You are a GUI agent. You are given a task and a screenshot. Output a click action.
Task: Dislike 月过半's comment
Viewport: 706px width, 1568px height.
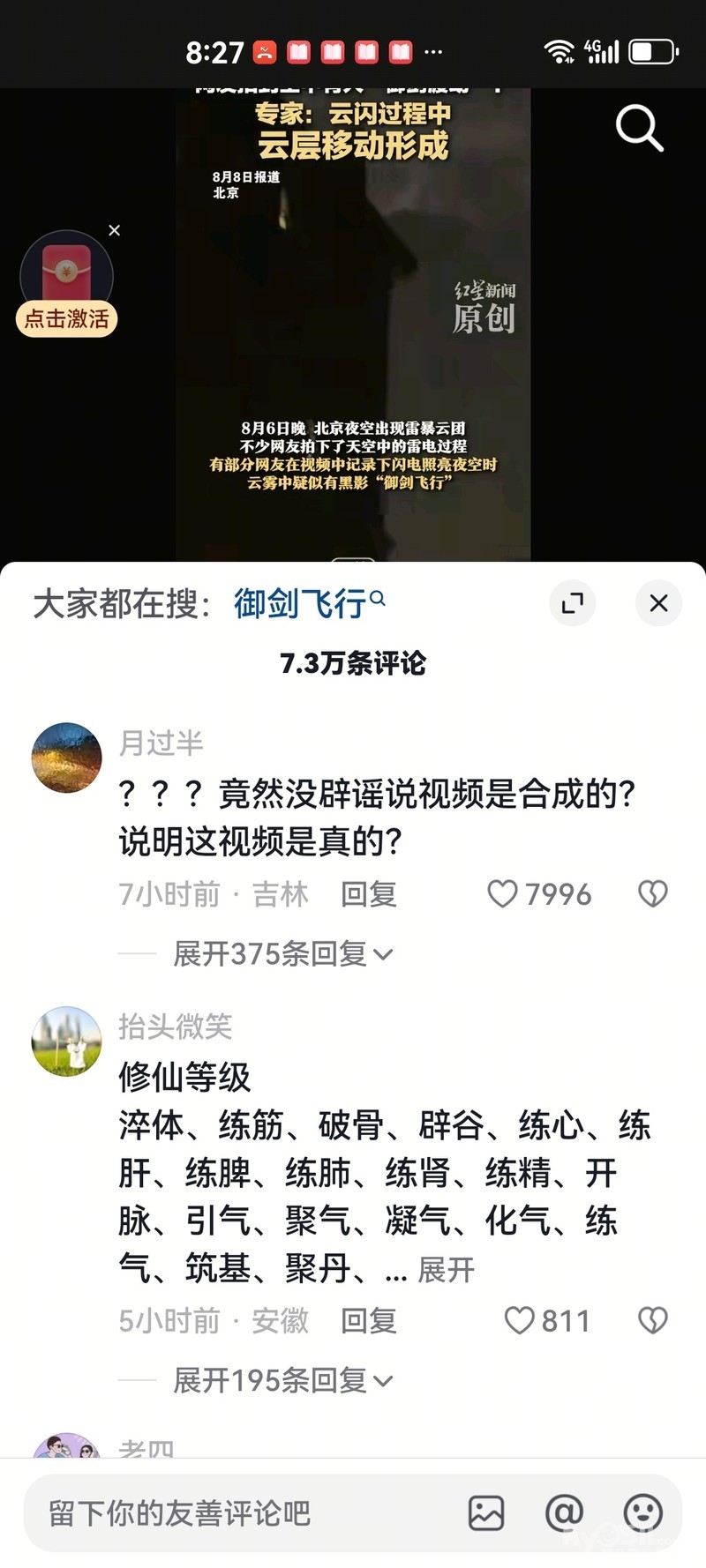(x=653, y=894)
